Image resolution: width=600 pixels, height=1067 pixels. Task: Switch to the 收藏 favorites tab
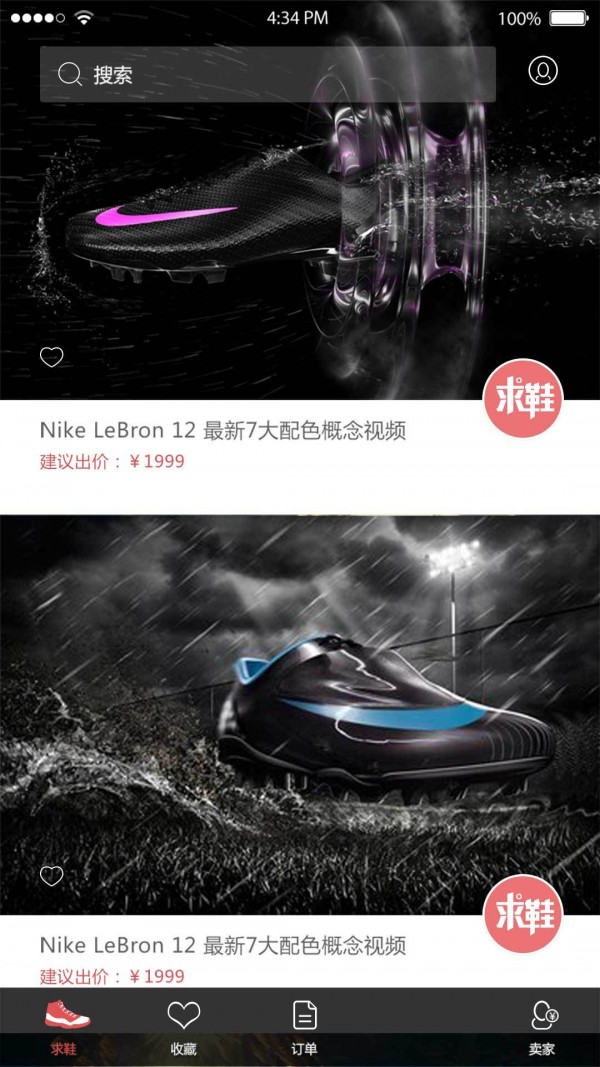(183, 1028)
